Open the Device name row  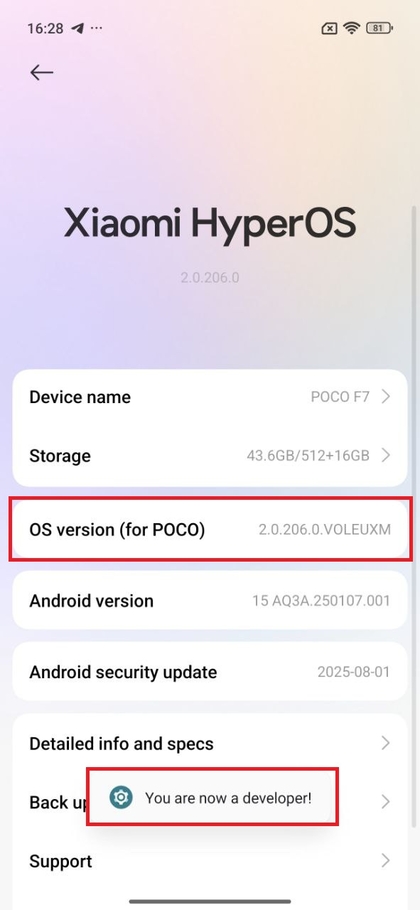(210, 398)
